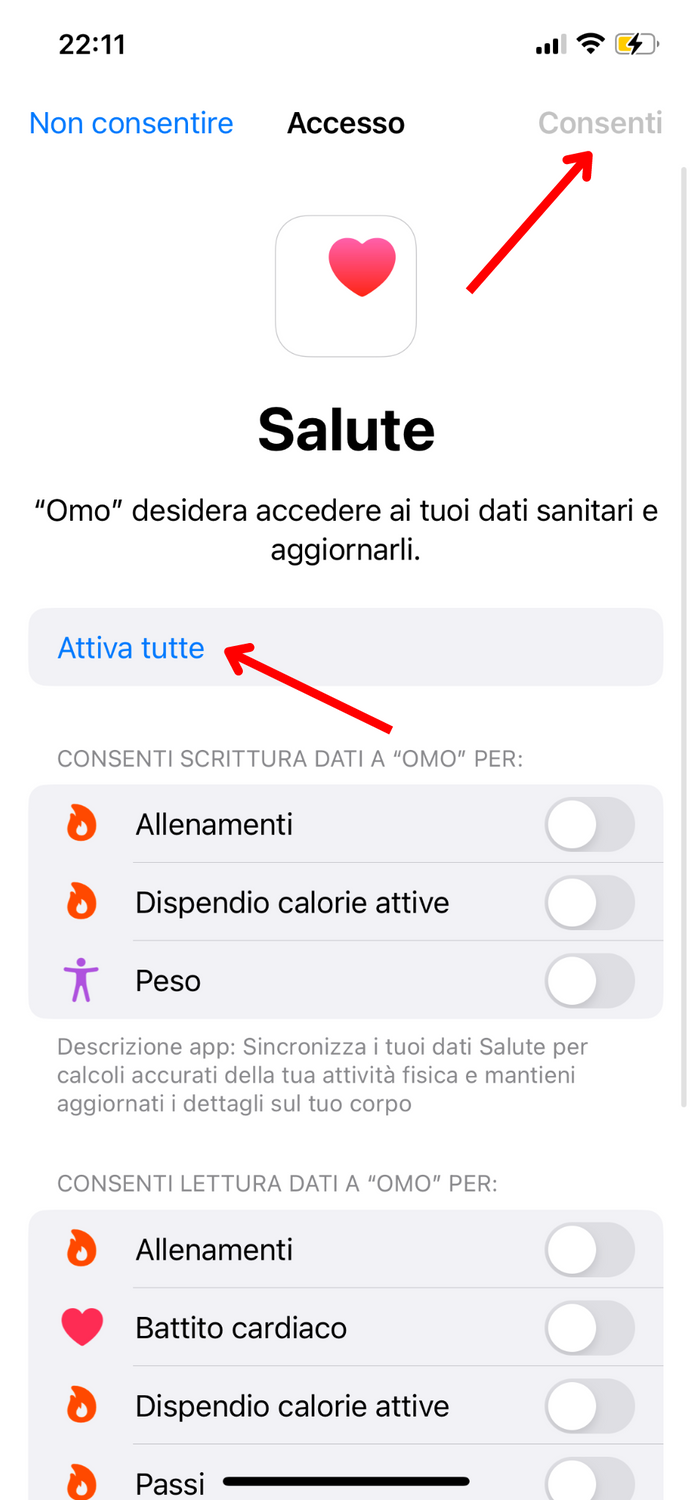The height and width of the screenshot is (1500, 692).
Task: Turn on writing Dispendio calorie attive
Action: point(590,903)
